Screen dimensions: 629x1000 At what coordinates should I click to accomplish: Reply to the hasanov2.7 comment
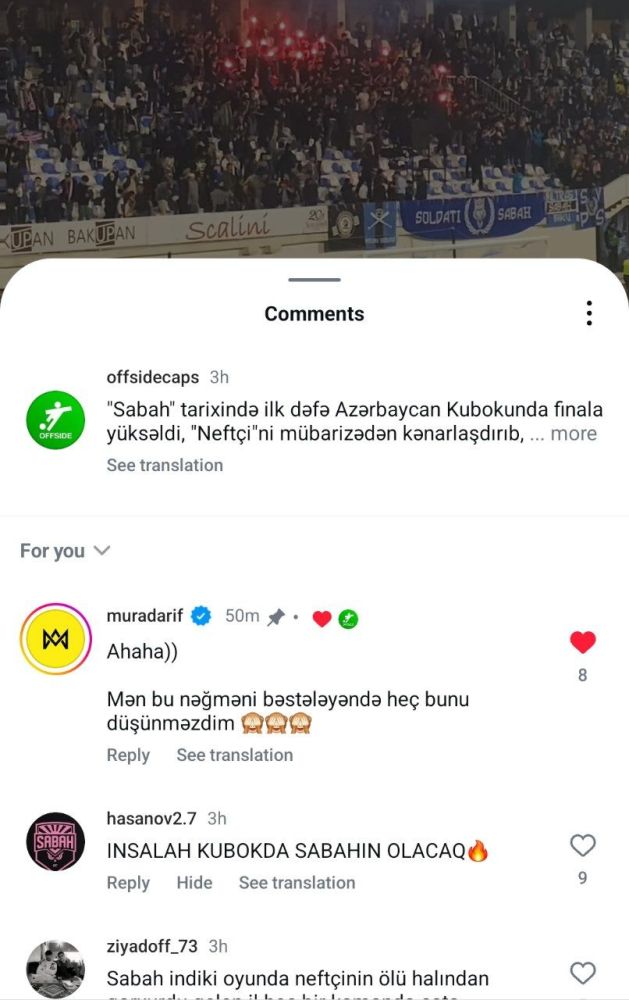point(128,883)
